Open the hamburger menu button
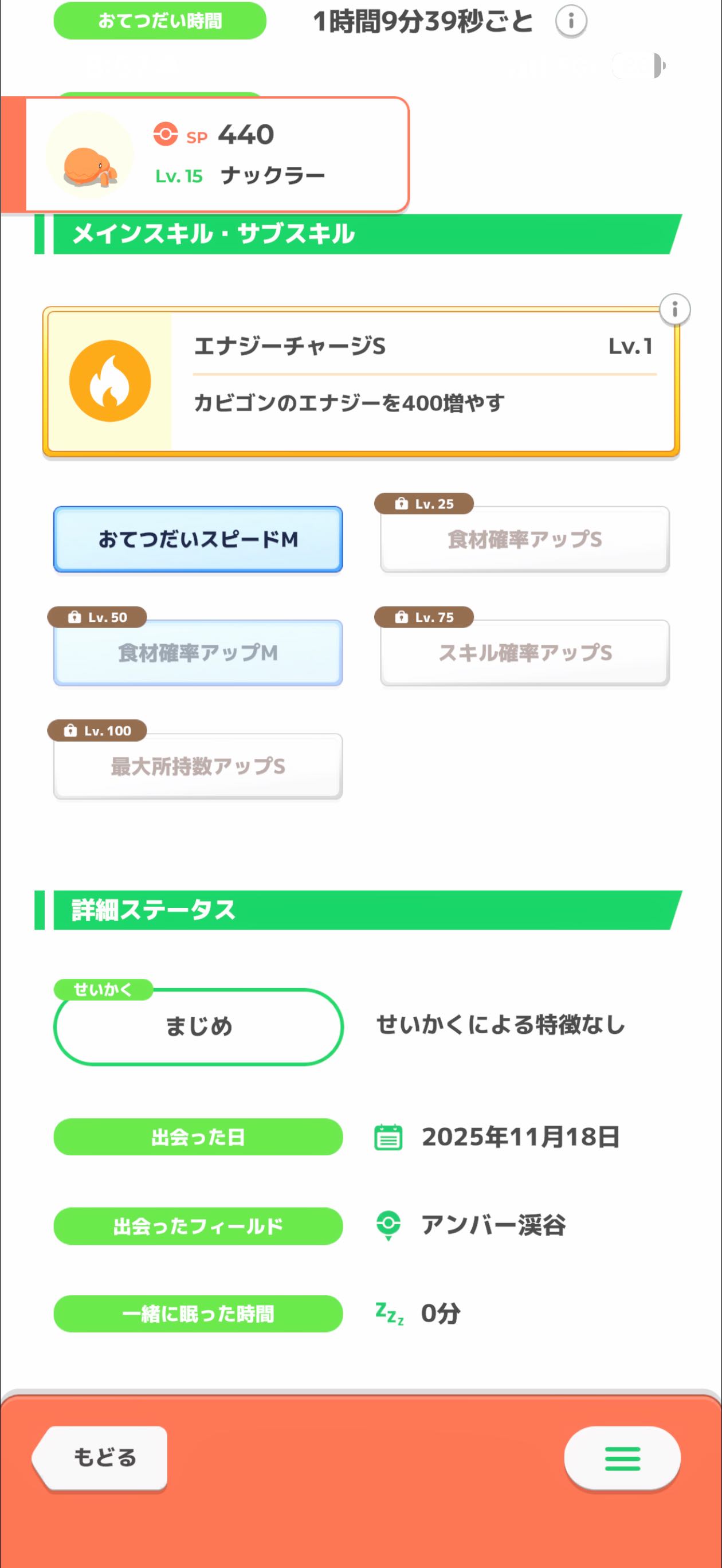Screen dimensions: 722x1568 click(622, 1459)
